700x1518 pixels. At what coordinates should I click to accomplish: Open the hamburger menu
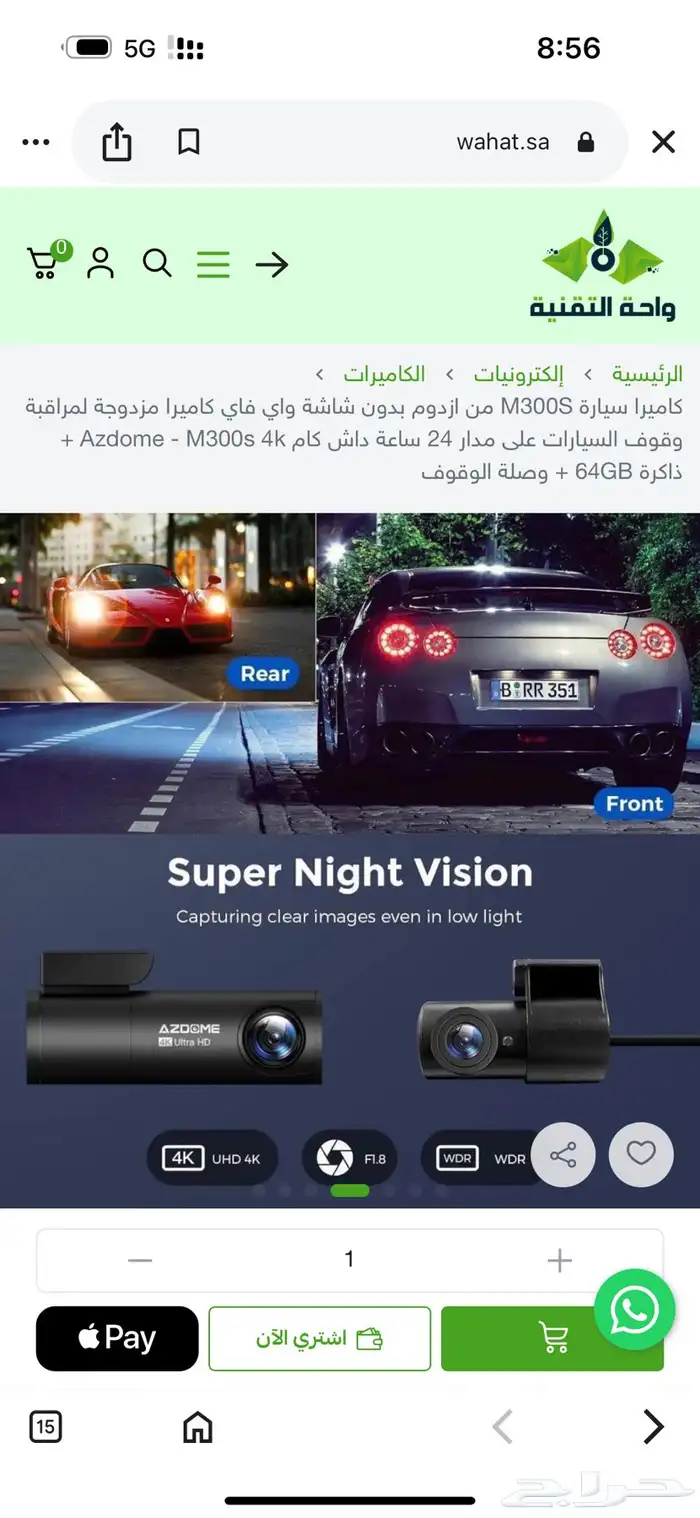click(x=213, y=264)
